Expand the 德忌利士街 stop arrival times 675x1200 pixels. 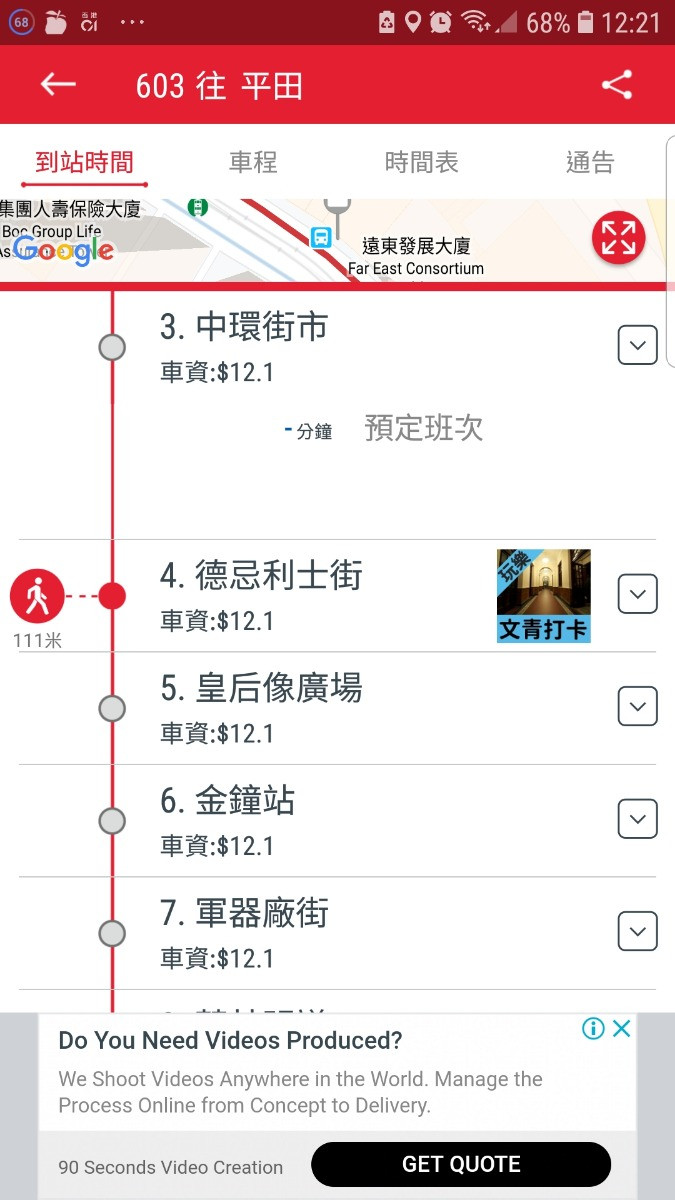coord(637,594)
